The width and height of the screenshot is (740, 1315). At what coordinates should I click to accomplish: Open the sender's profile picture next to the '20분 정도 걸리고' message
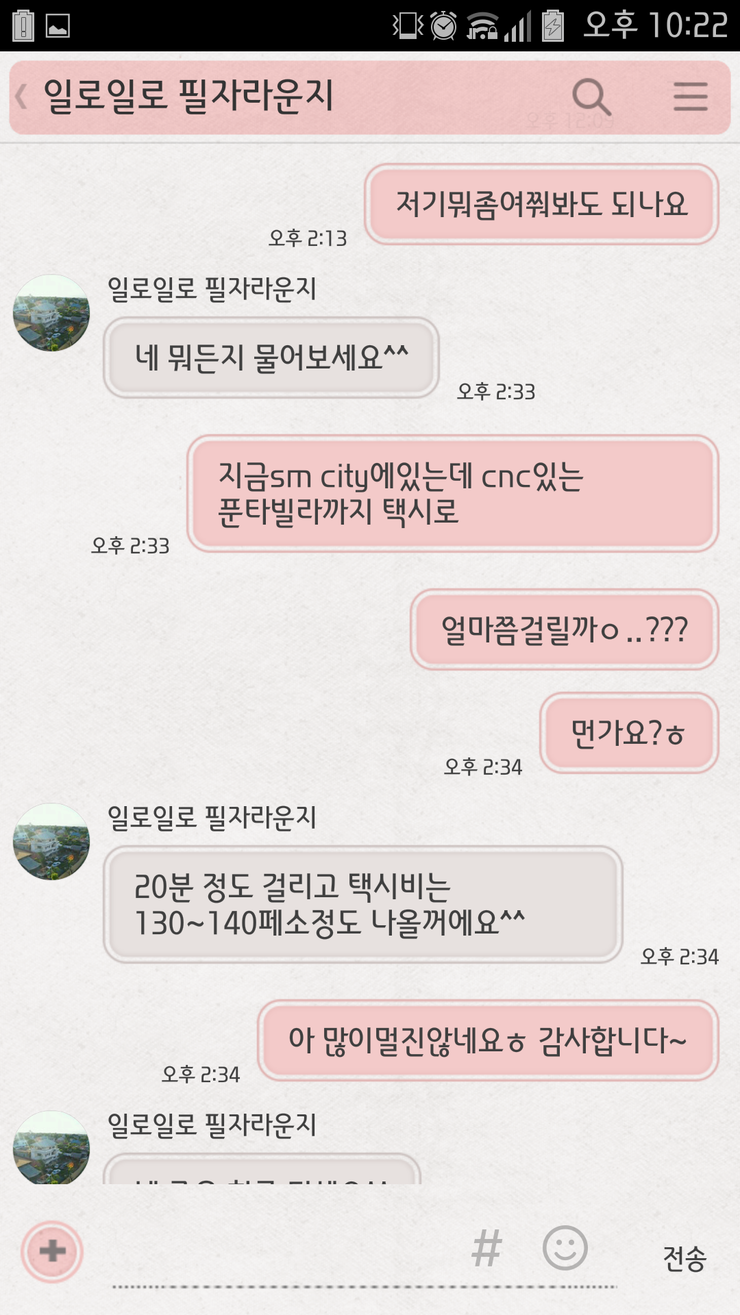[x=51, y=842]
